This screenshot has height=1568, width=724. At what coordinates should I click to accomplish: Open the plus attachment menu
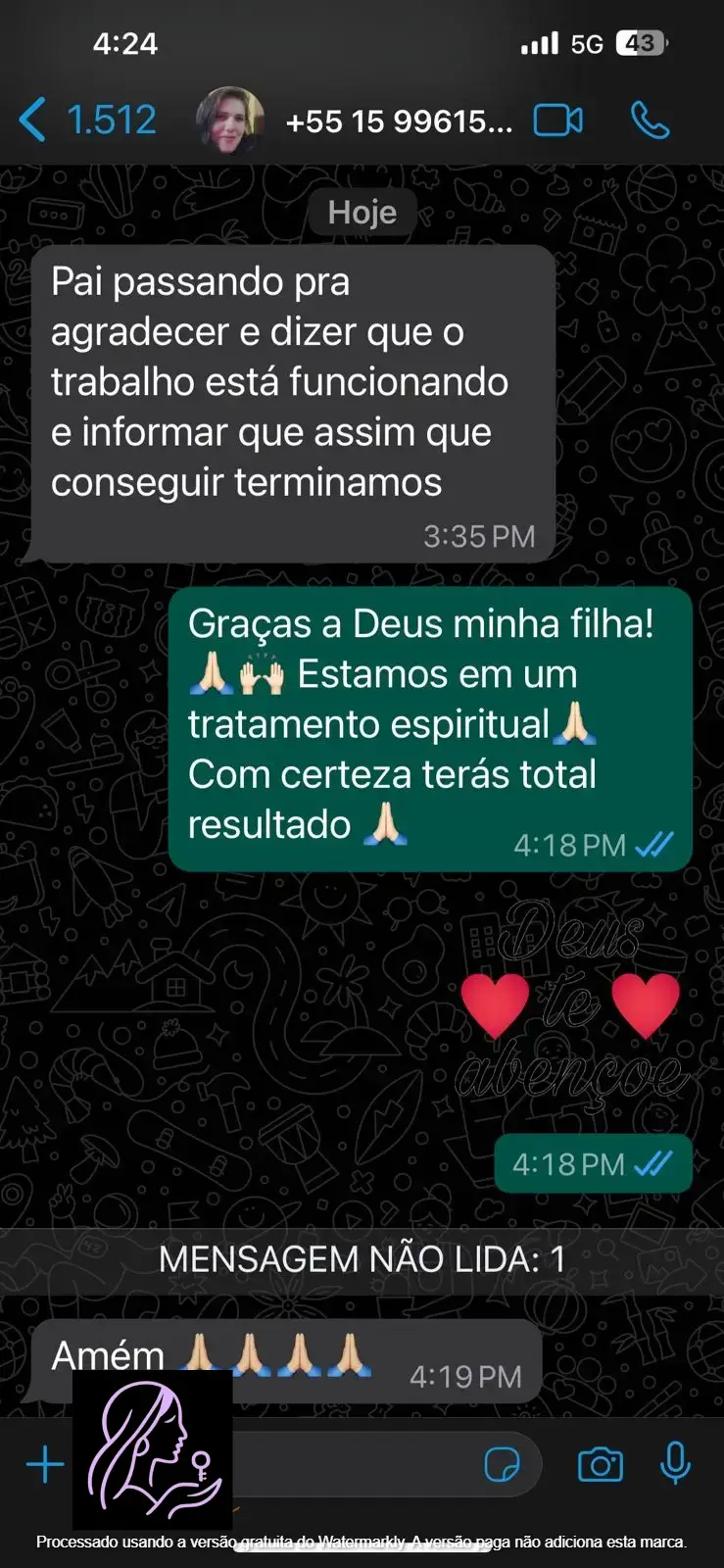pyautogui.click(x=45, y=1465)
